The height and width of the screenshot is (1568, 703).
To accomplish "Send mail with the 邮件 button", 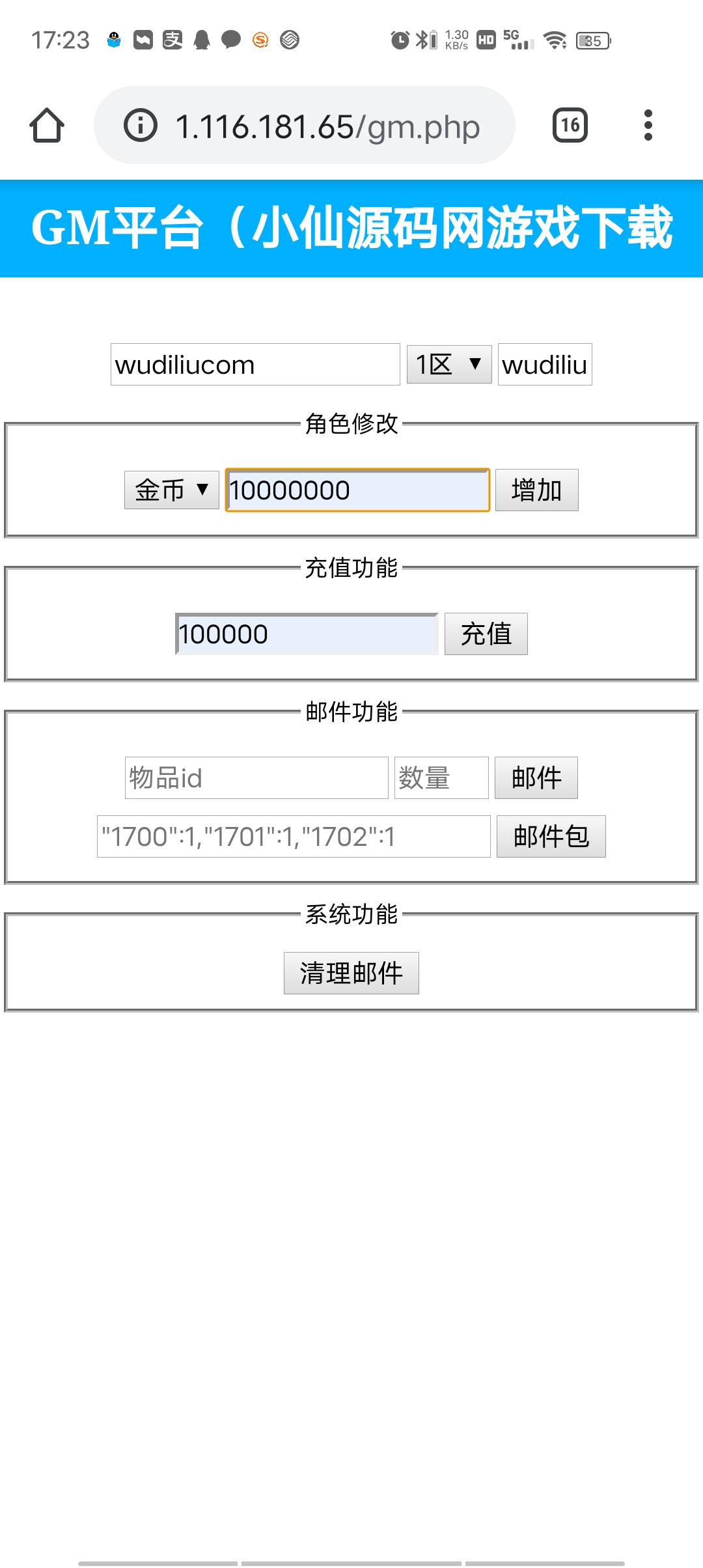I will [x=536, y=777].
